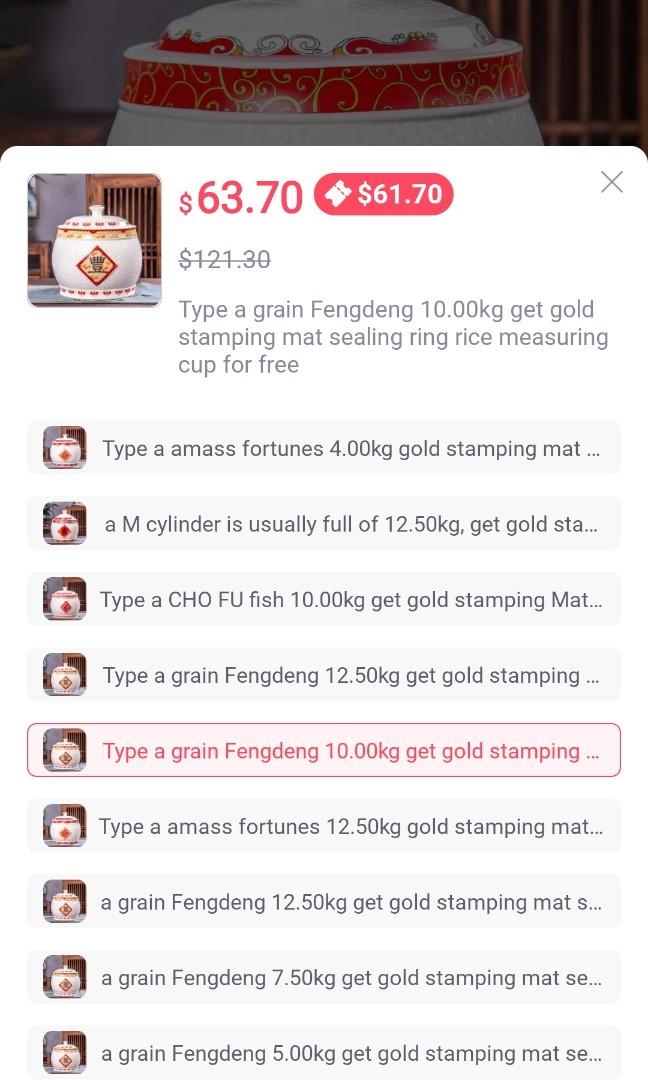Select Type a grain Fengdeng 12.50kg option
Viewport: 648px width, 1080px height.
[x=324, y=675]
